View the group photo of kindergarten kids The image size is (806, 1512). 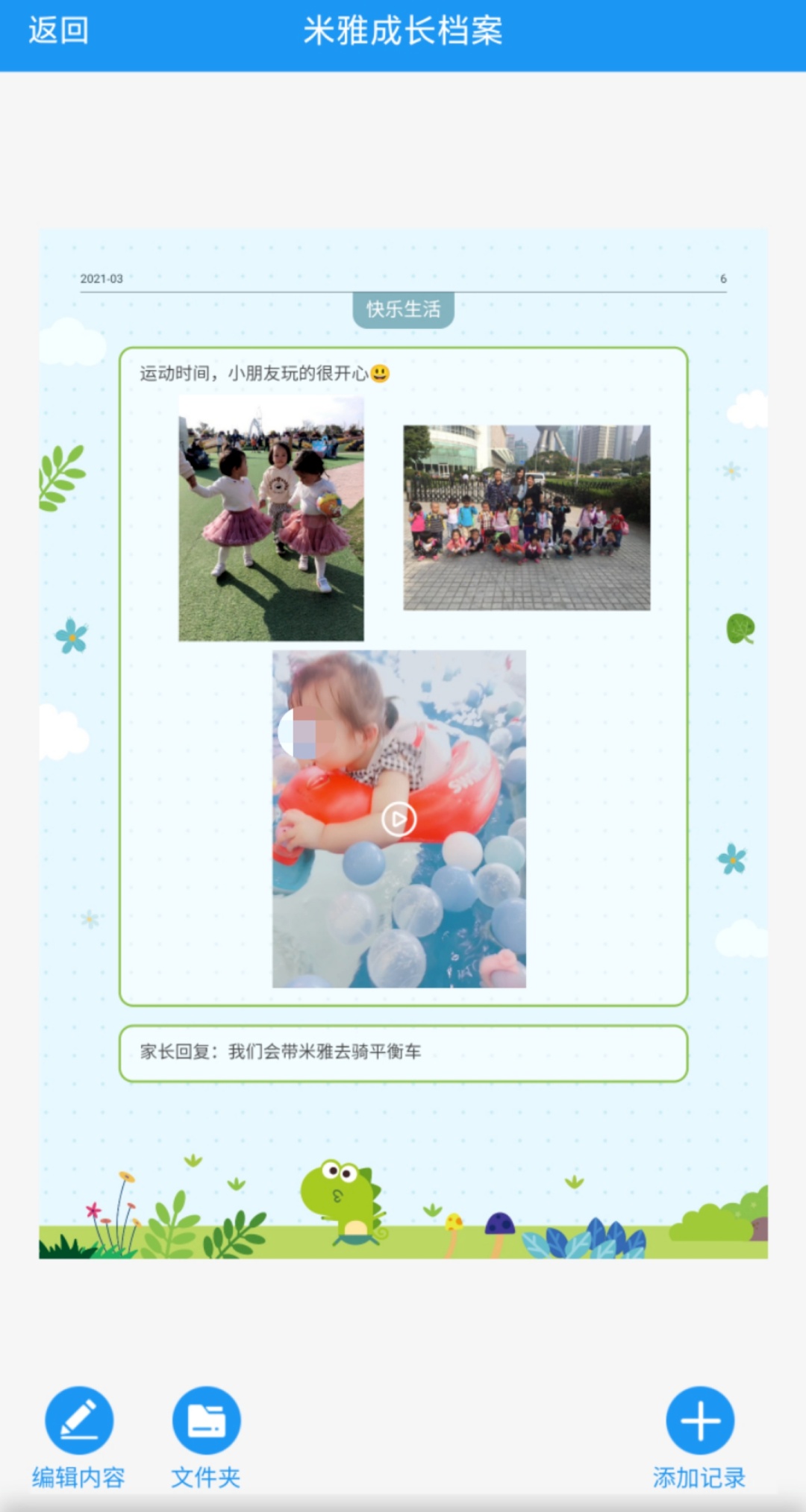tap(527, 518)
